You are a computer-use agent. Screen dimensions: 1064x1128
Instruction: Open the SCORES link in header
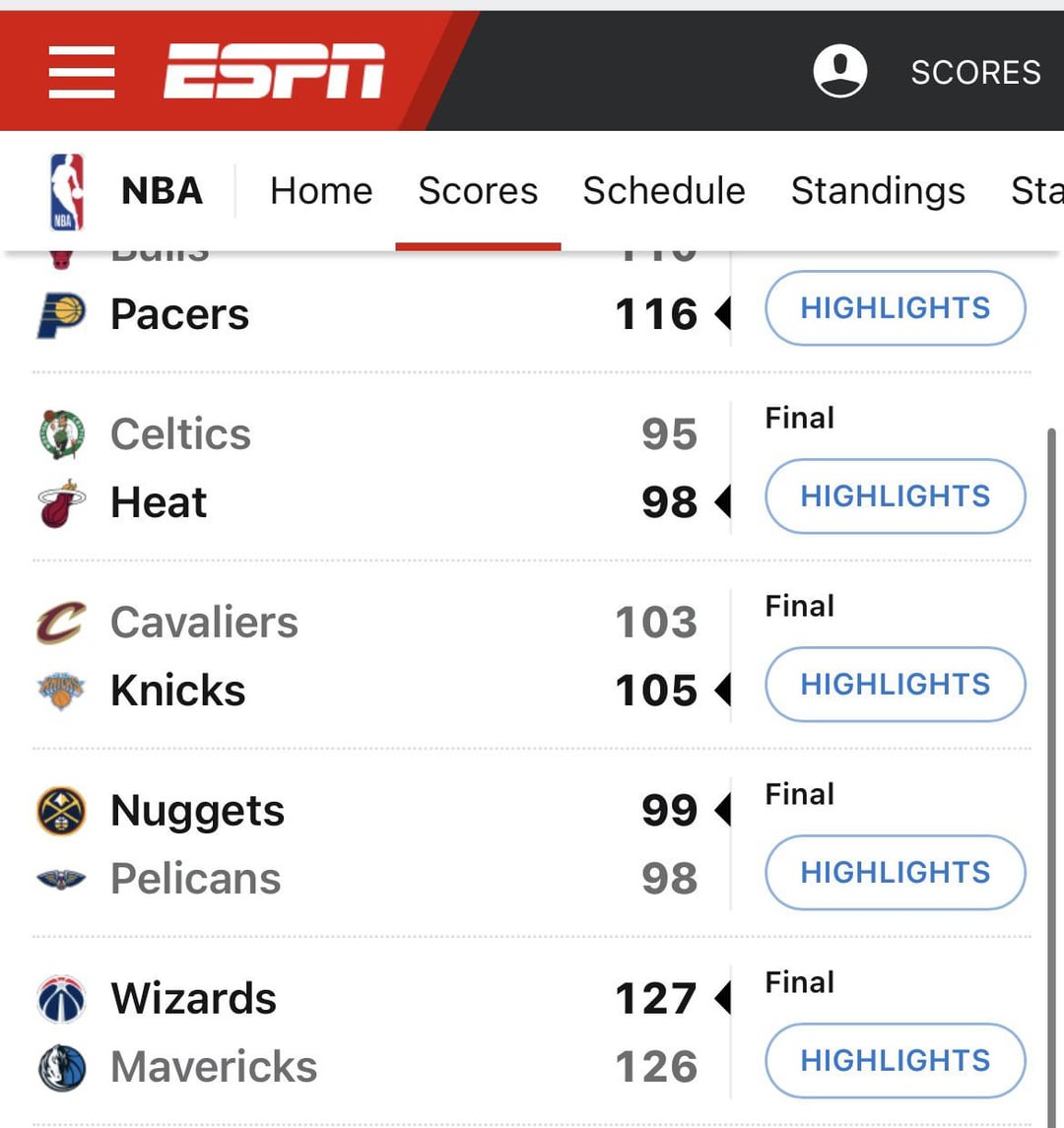pyautogui.click(x=974, y=72)
